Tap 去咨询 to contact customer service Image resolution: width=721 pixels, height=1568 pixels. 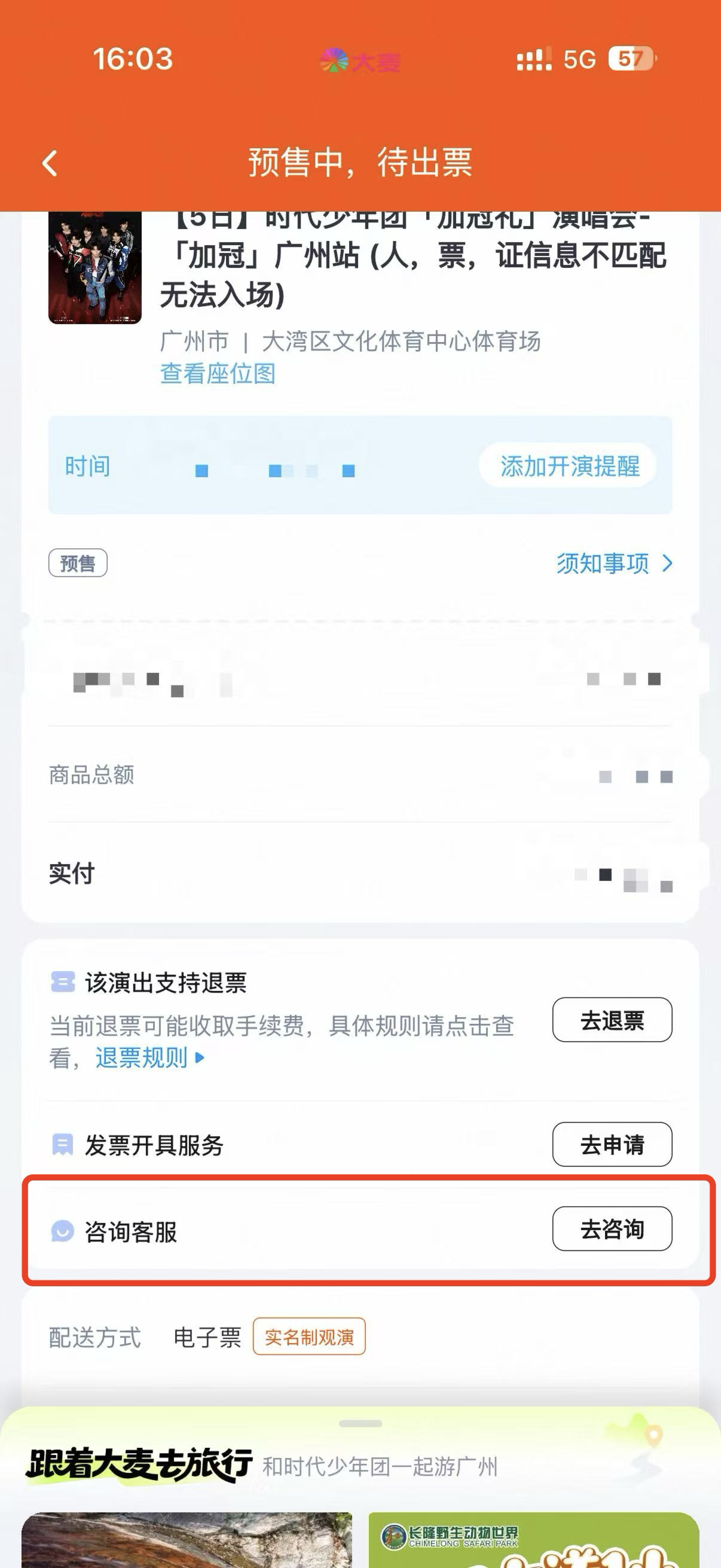click(612, 1229)
